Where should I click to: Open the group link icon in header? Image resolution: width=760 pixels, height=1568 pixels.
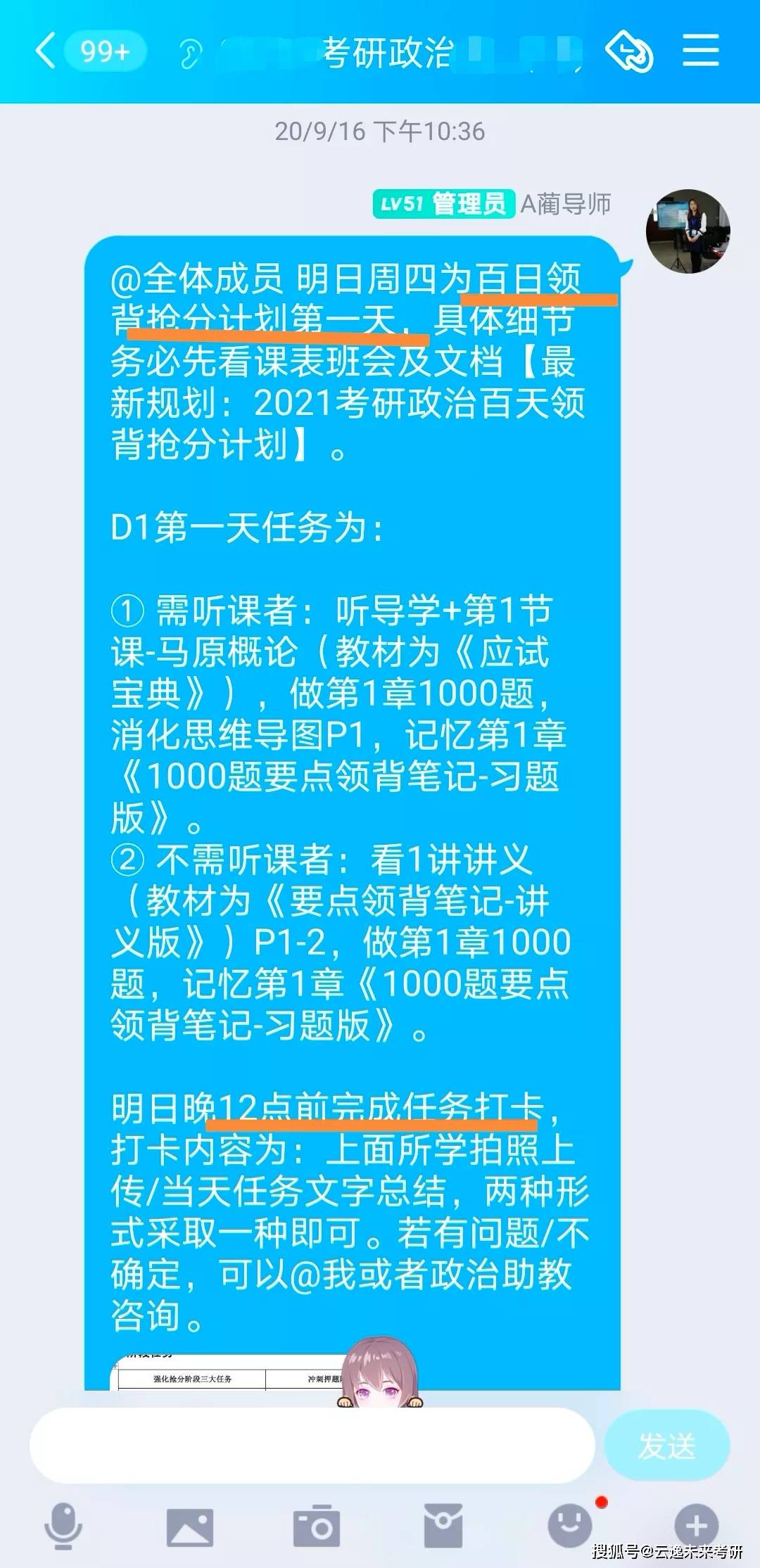(x=628, y=51)
